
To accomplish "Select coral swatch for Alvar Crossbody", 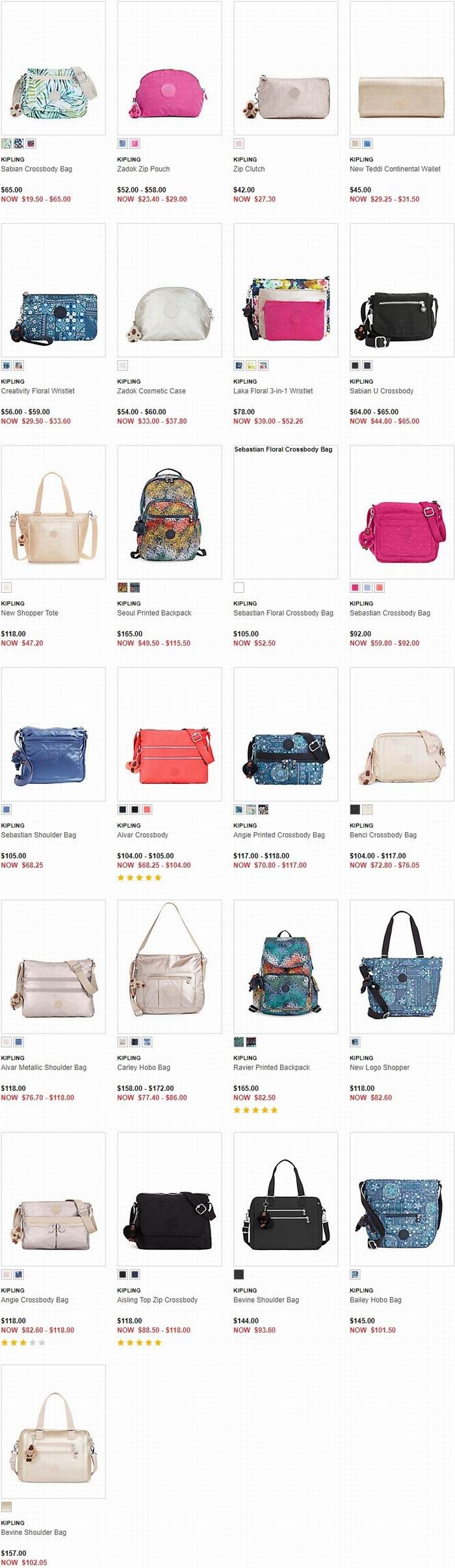I will (148, 809).
